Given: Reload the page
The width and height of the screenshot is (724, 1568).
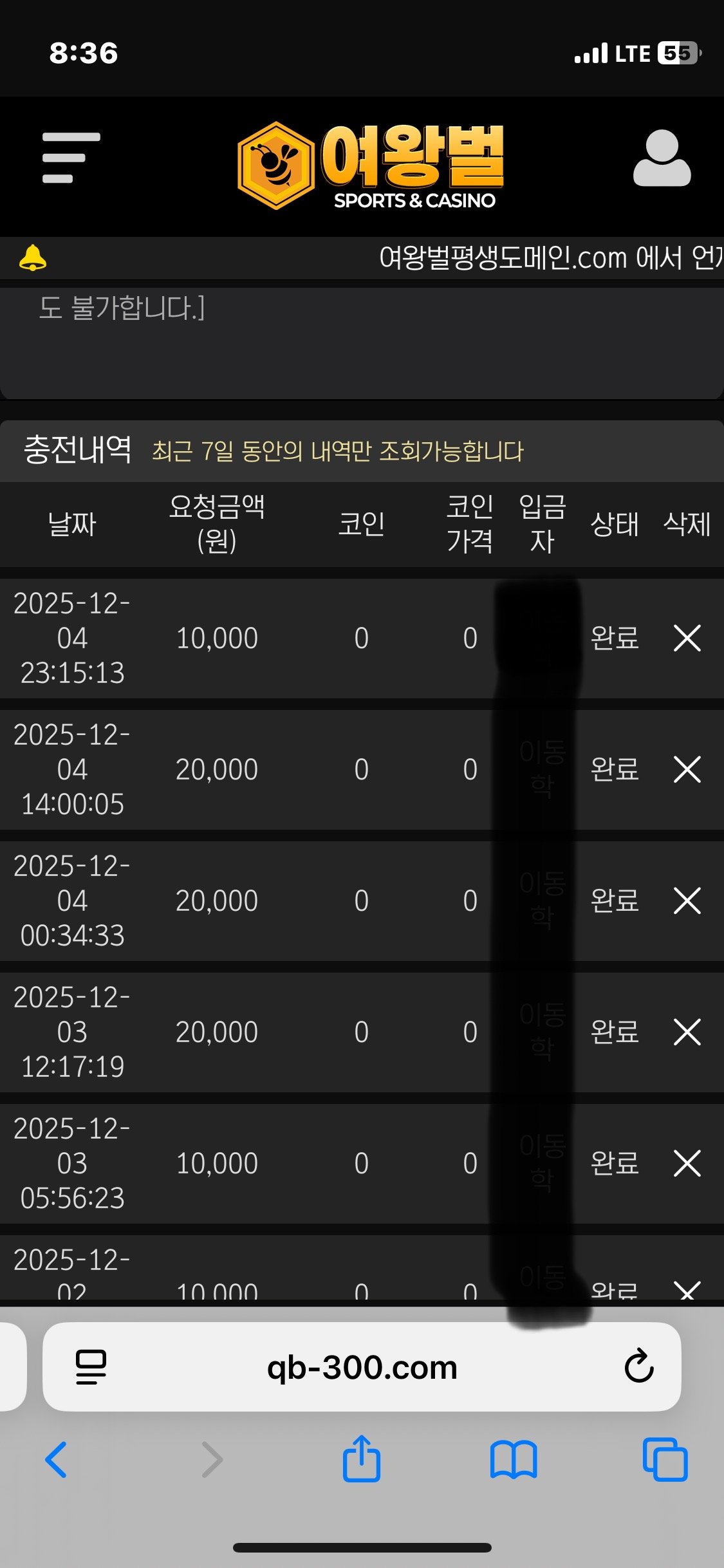Looking at the screenshot, I should pyautogui.click(x=638, y=1366).
